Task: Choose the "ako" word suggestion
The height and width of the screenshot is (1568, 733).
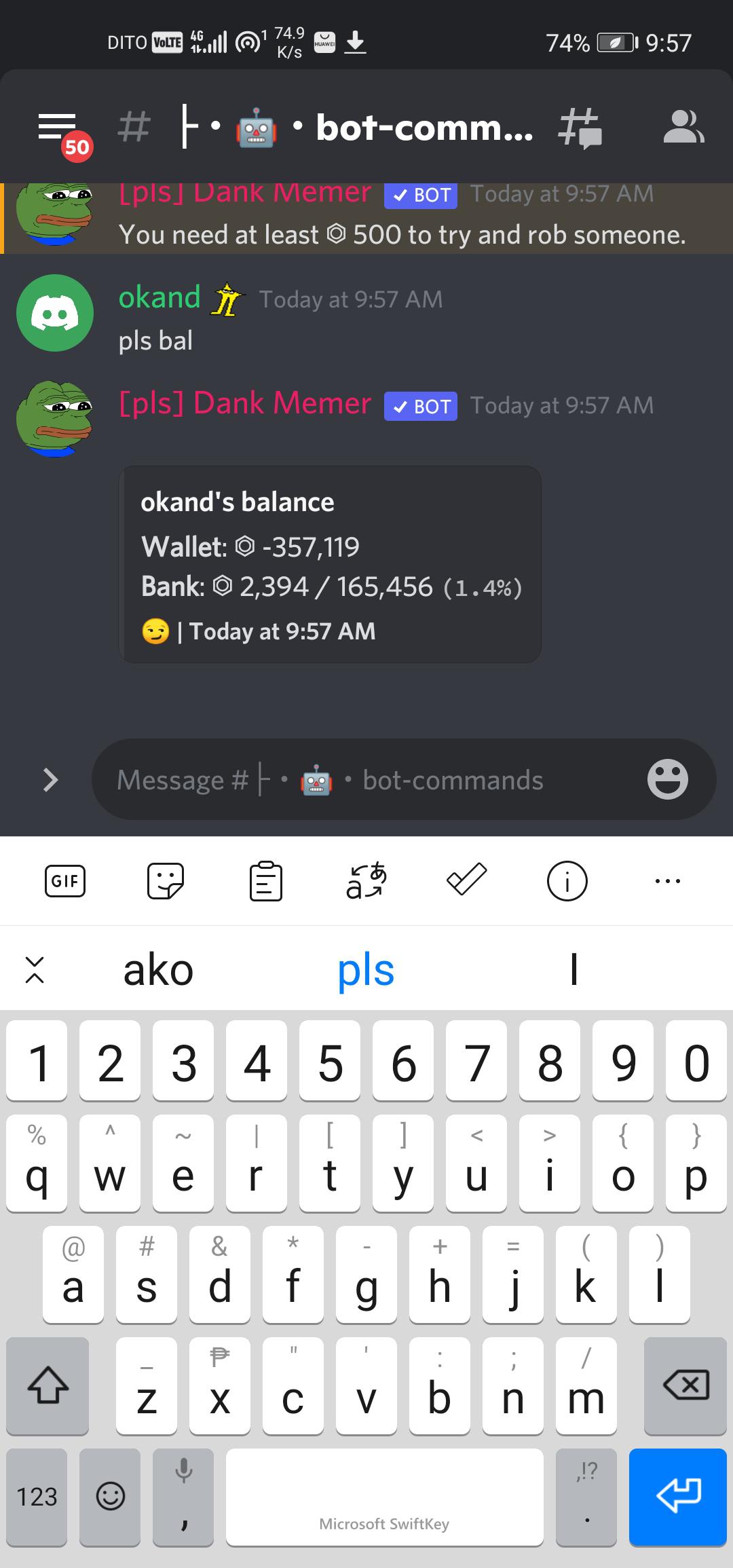Action: [158, 970]
